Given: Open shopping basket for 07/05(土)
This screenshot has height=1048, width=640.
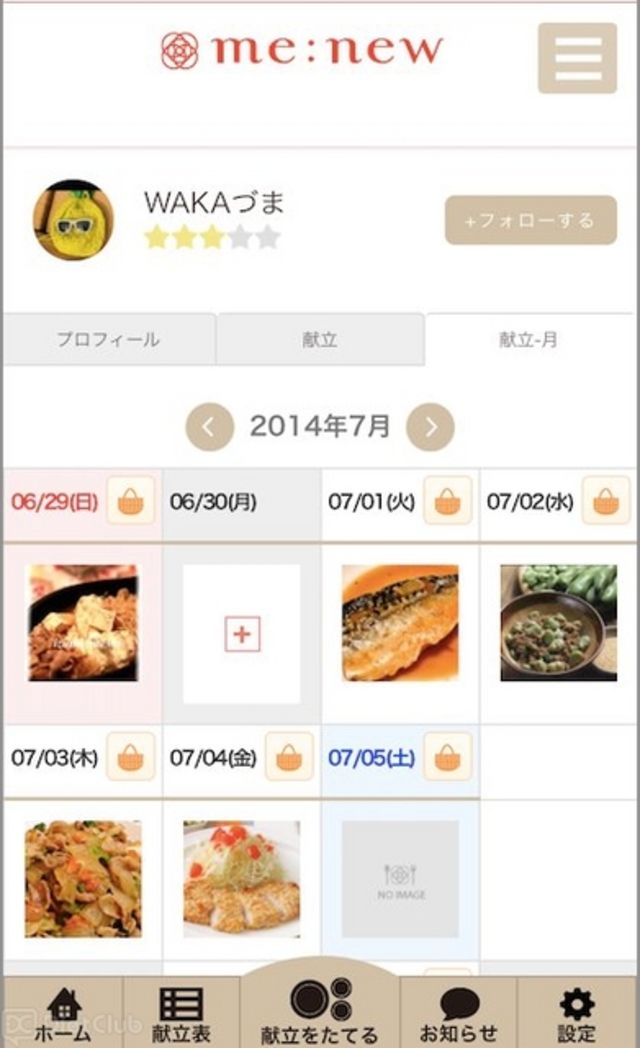Looking at the screenshot, I should click(x=448, y=757).
